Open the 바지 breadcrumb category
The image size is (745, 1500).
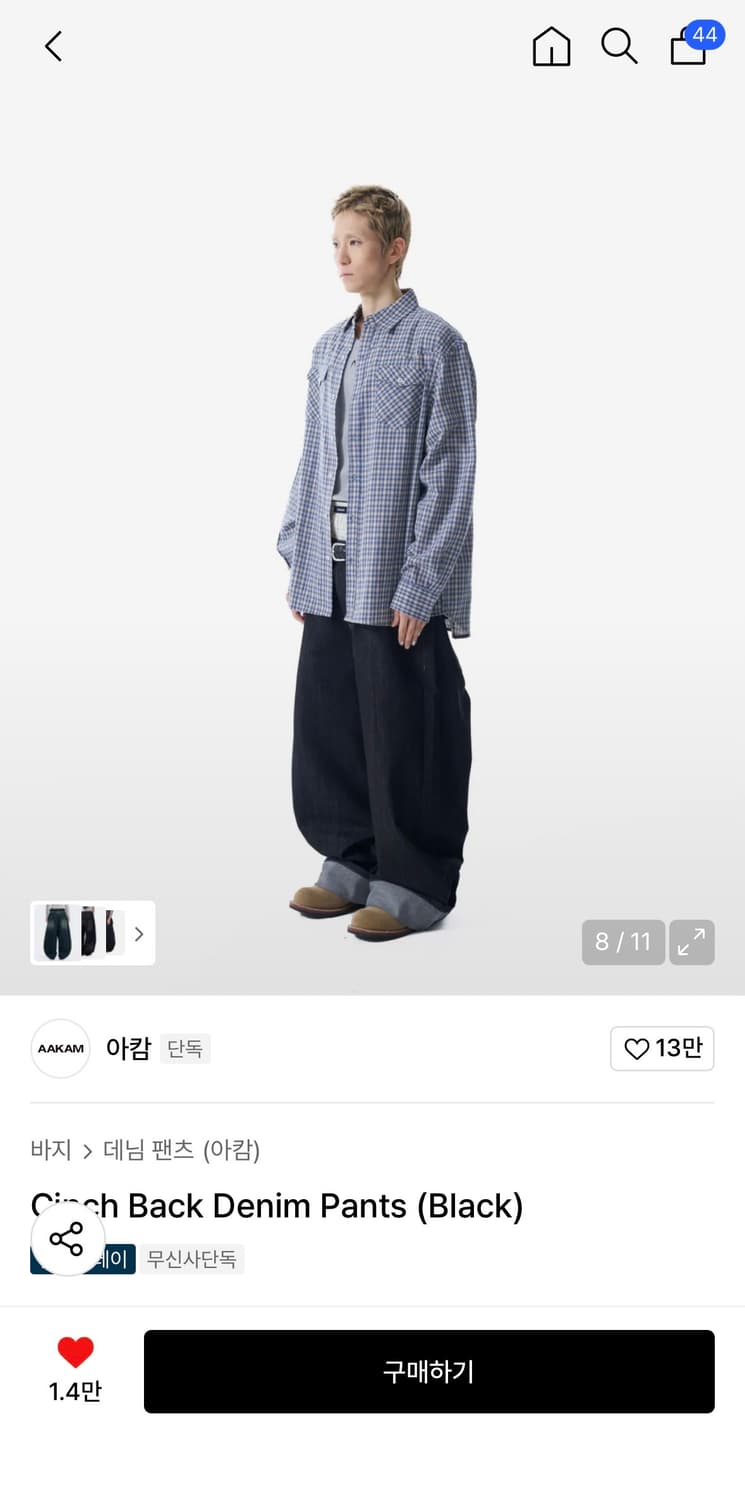point(50,1151)
